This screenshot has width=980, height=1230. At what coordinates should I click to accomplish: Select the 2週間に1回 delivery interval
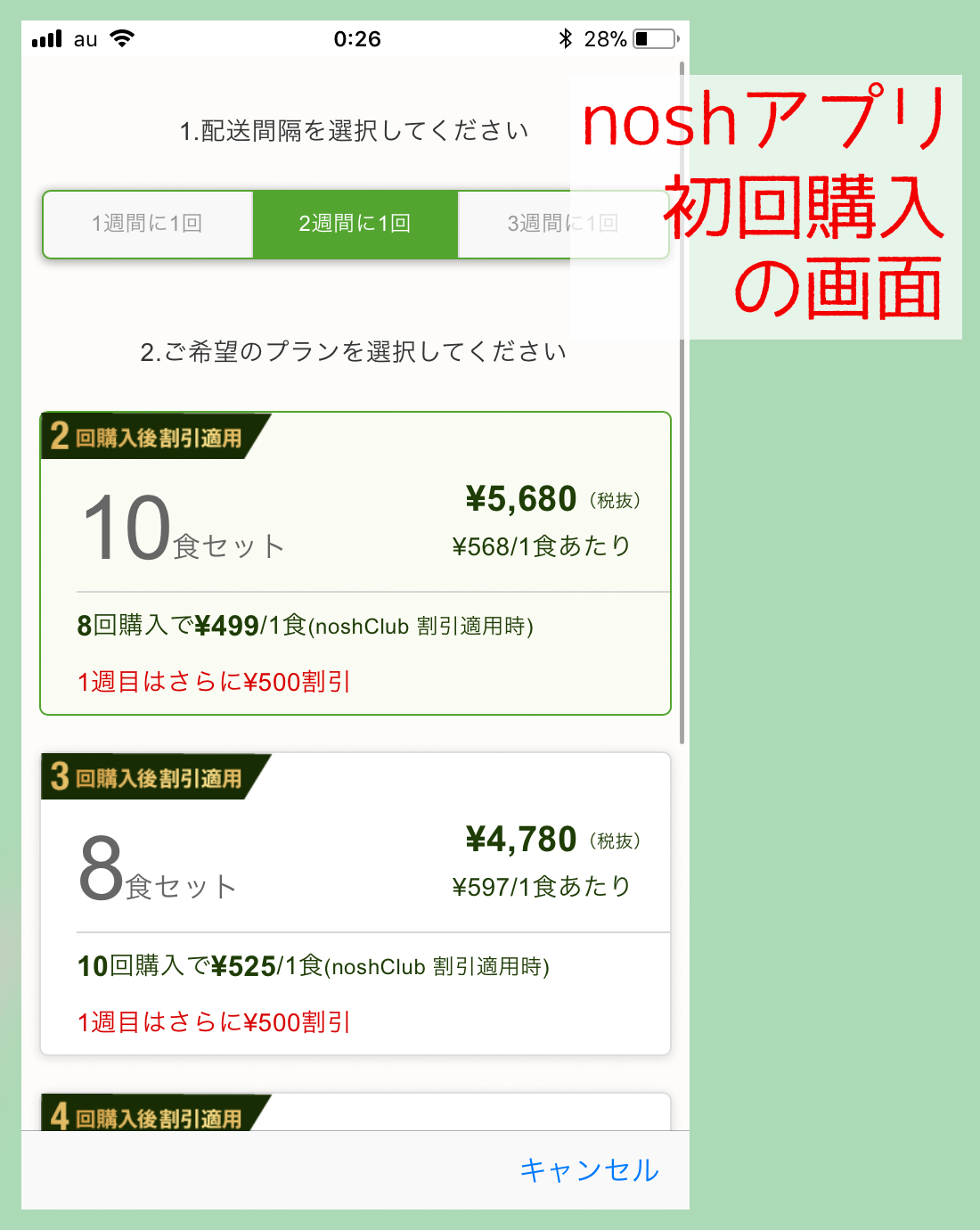(355, 224)
